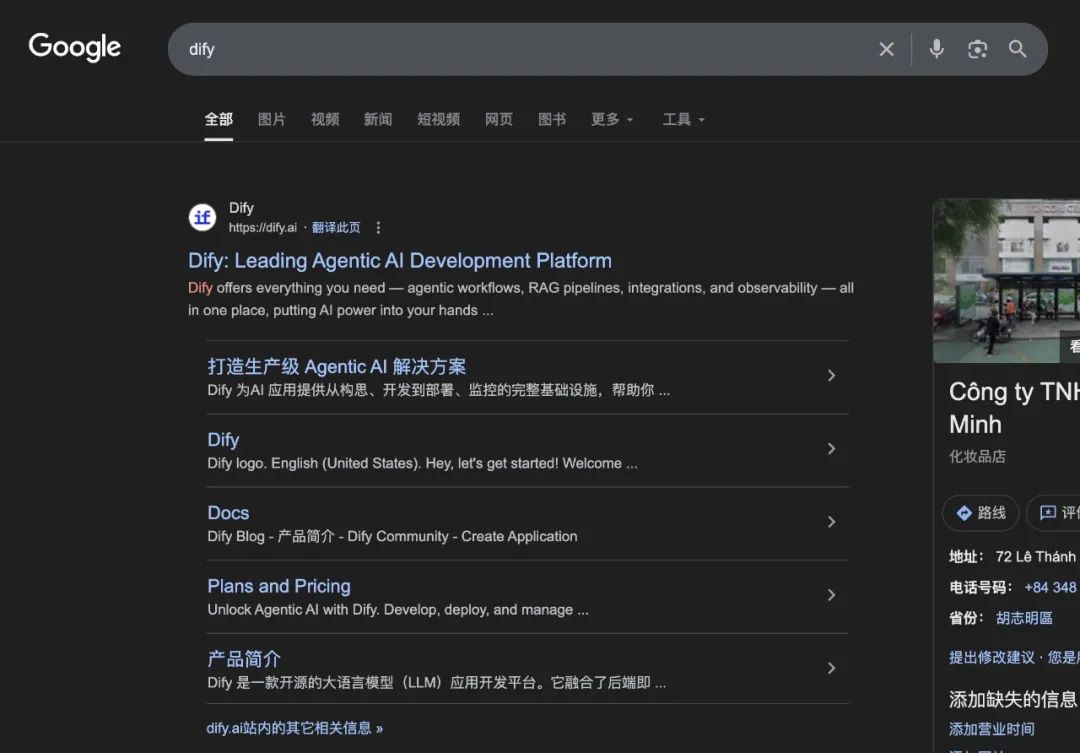Screen dimensions: 1080x753
Task: Switch to the 短视频 tab
Action: tap(438, 119)
